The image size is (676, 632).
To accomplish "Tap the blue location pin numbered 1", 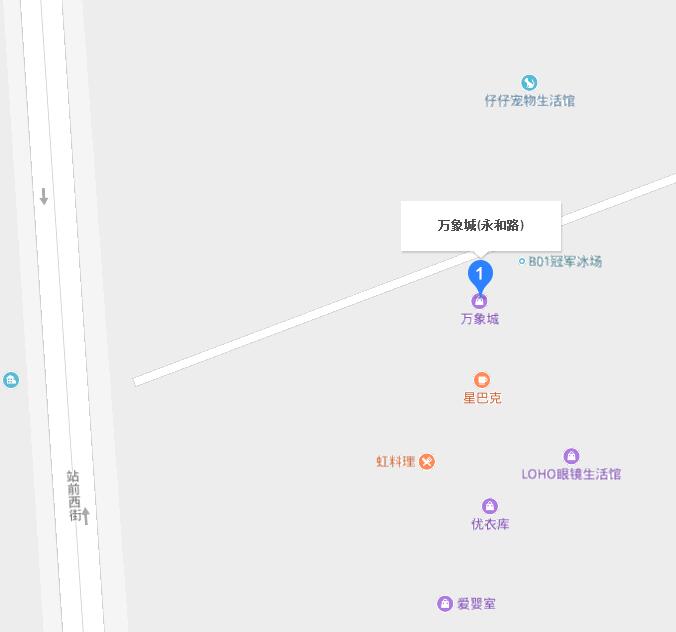I will click(480, 274).
